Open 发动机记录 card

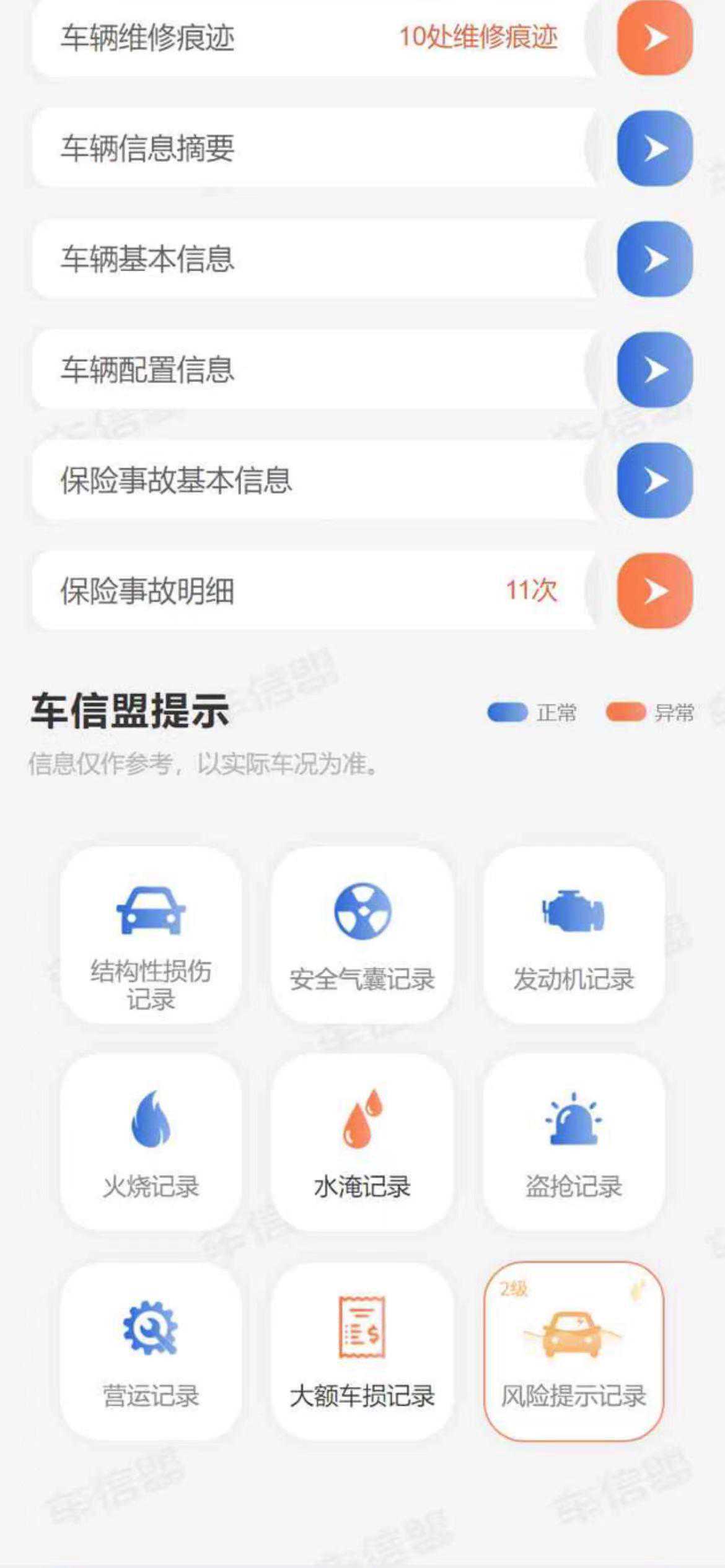574,936
